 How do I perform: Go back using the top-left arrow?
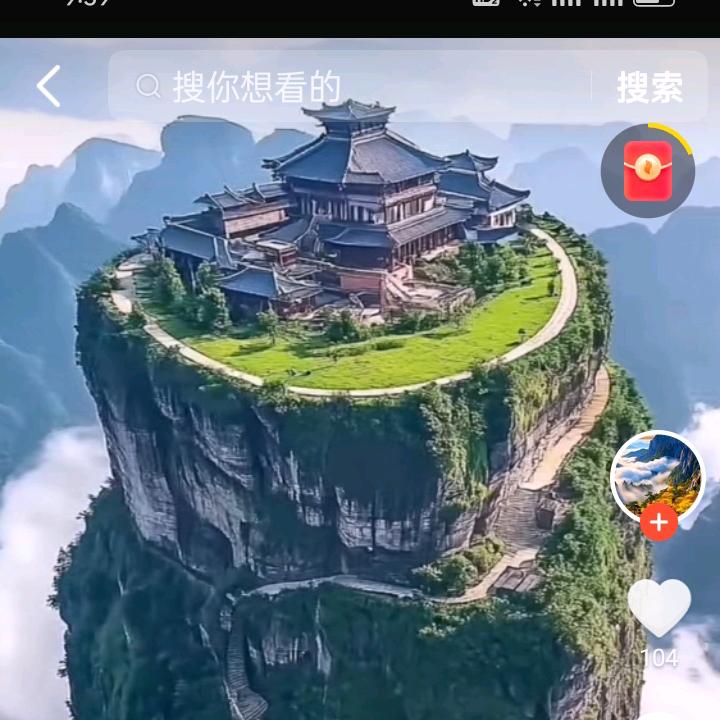(48, 87)
